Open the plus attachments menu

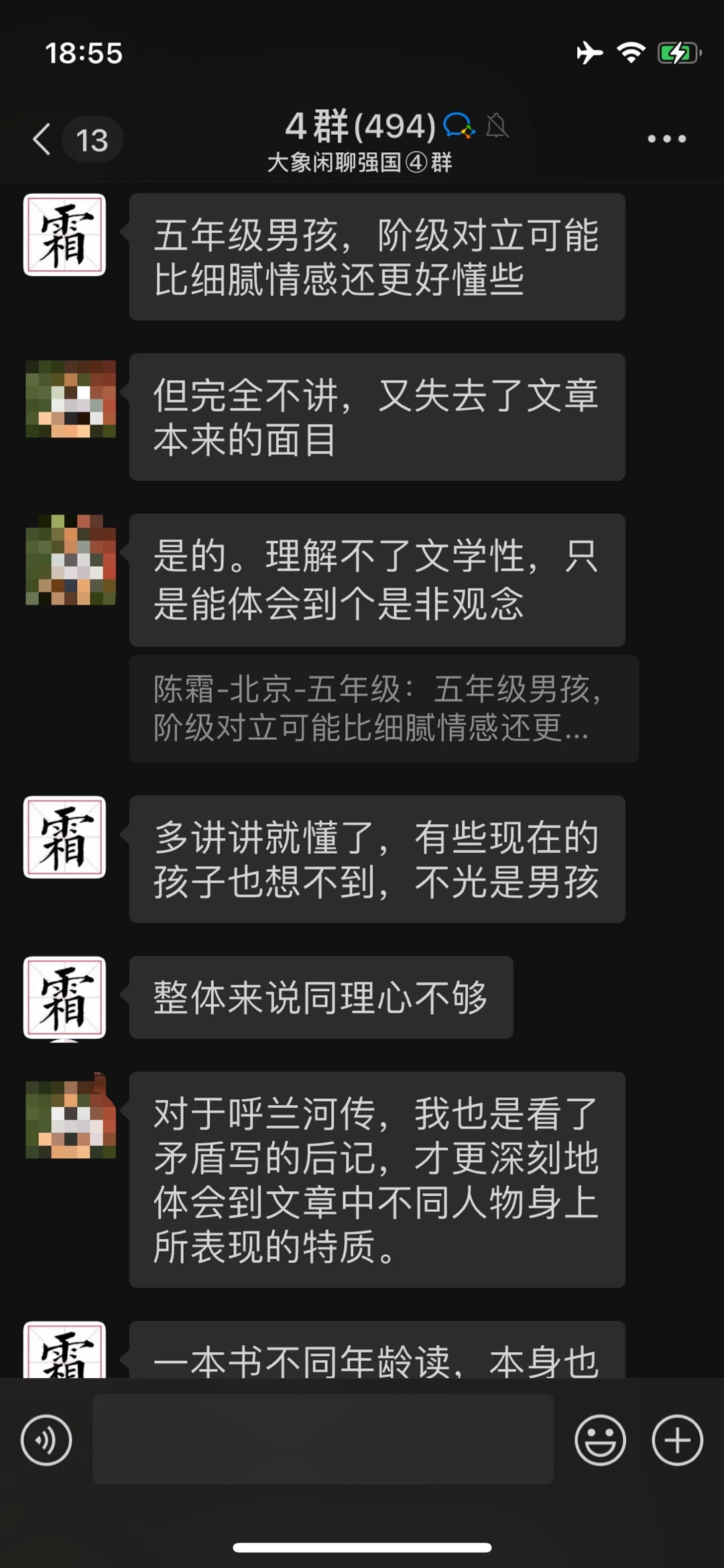coord(677,1440)
